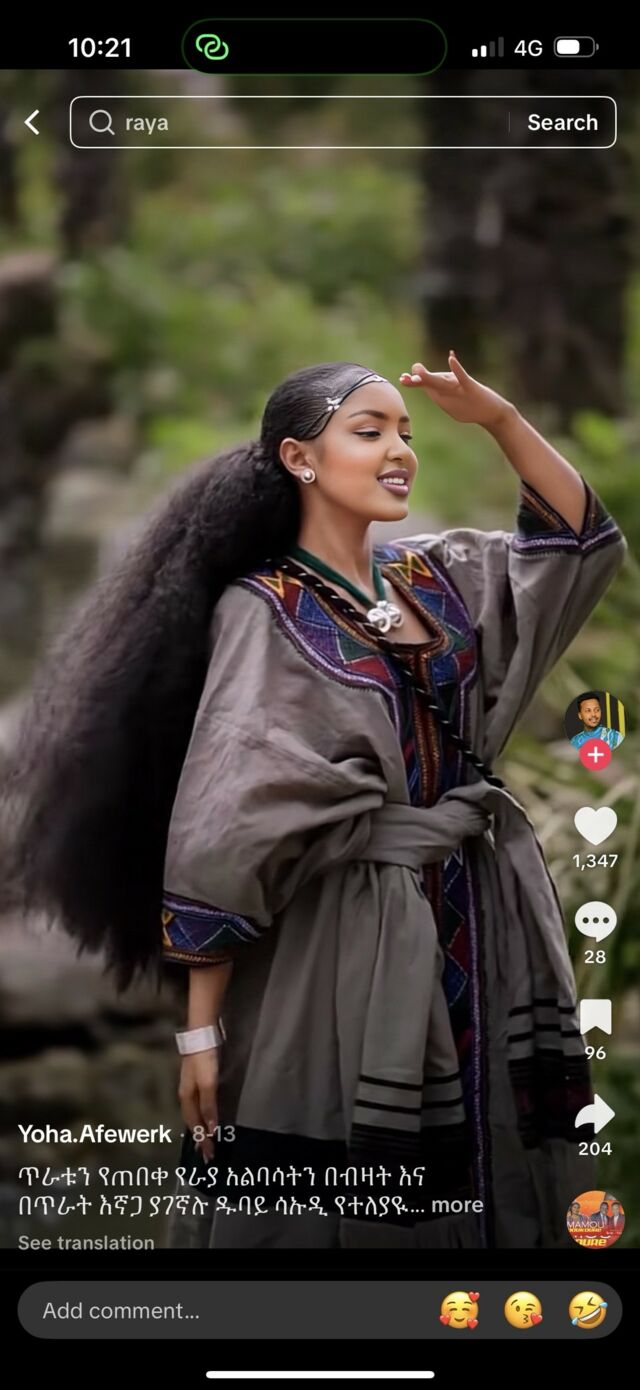Like this video with the heart icon
Image resolution: width=640 pixels, height=1390 pixels.
click(595, 826)
